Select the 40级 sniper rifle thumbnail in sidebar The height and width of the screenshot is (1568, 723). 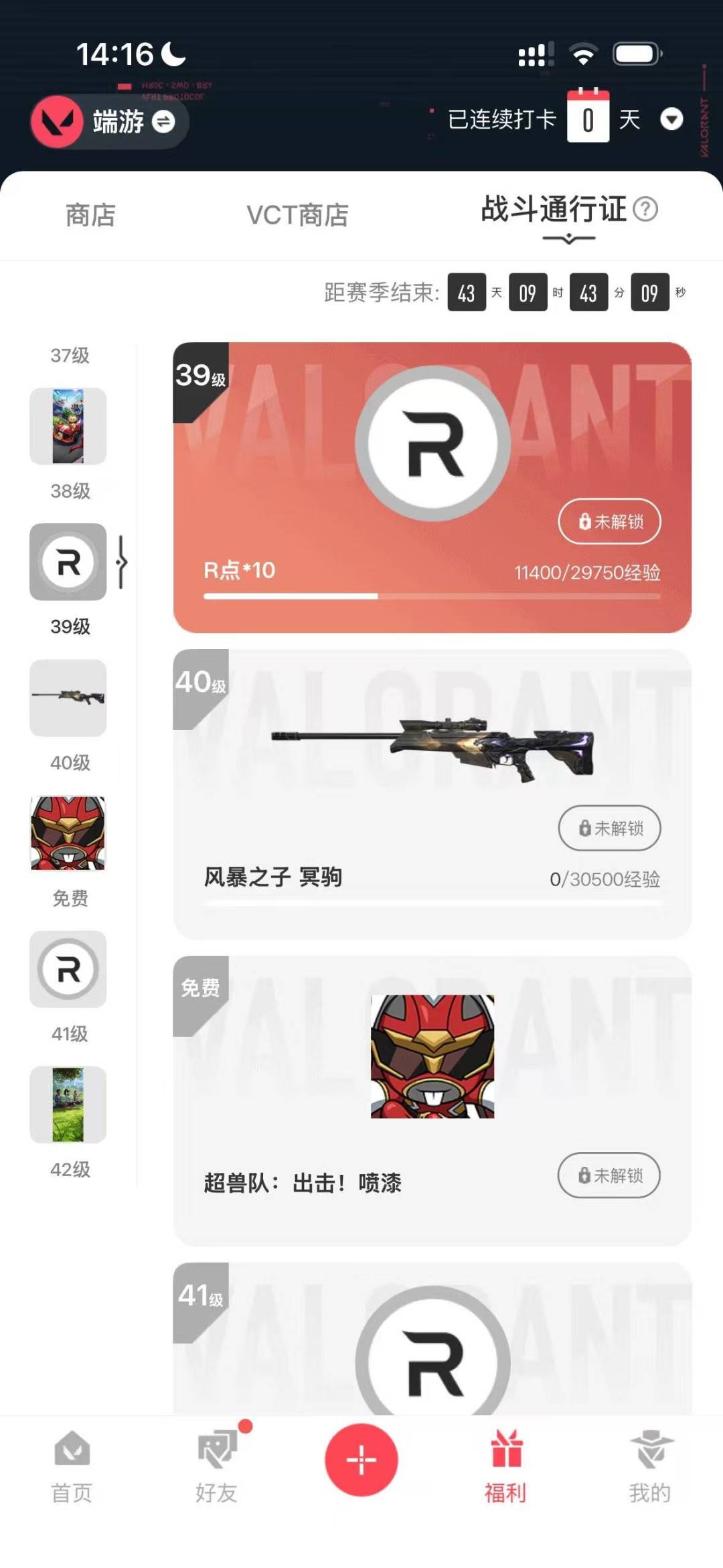coord(68,699)
